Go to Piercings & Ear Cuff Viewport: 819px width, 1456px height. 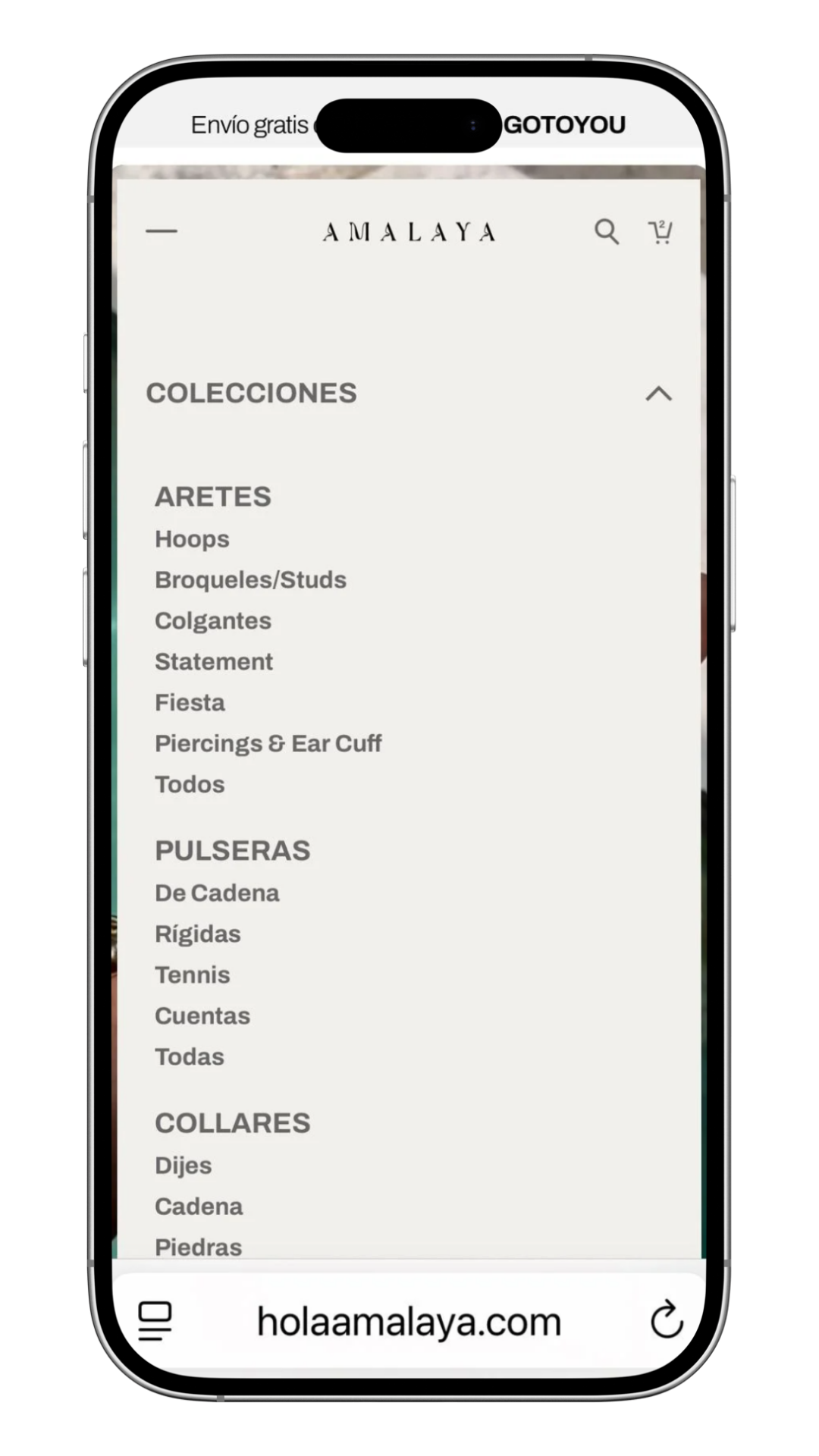tap(268, 744)
